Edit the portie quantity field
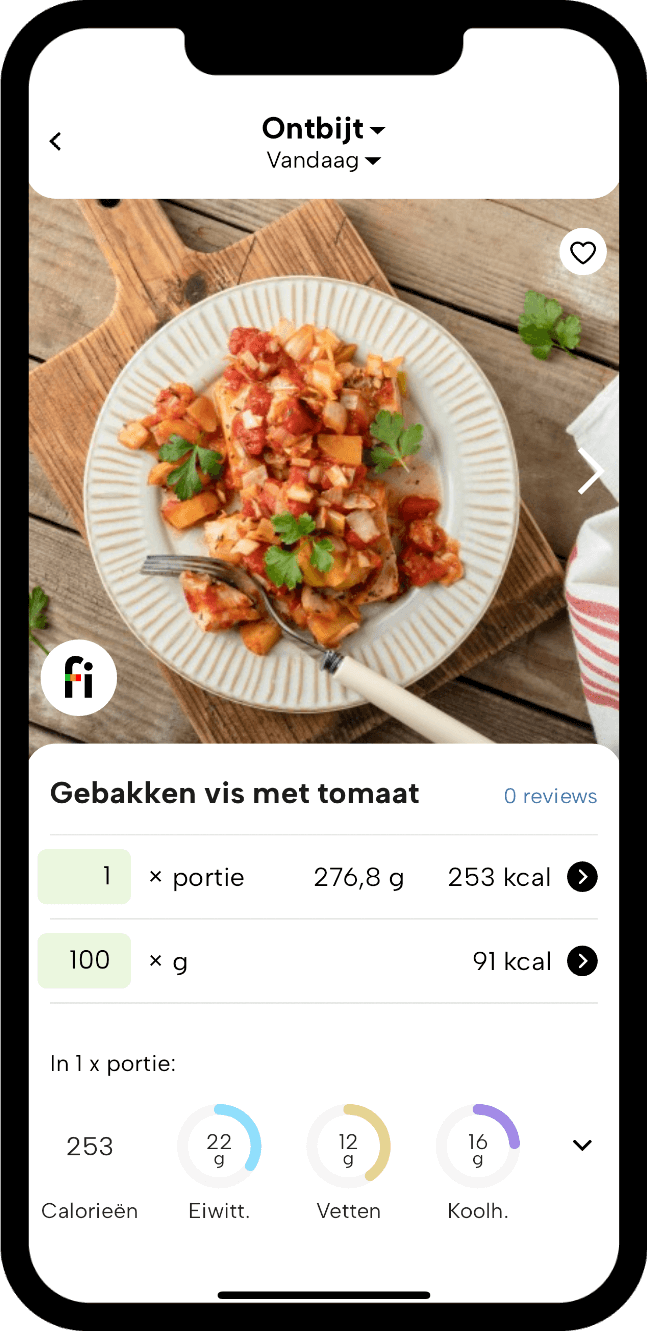This screenshot has width=647, height=1331. tap(85, 877)
